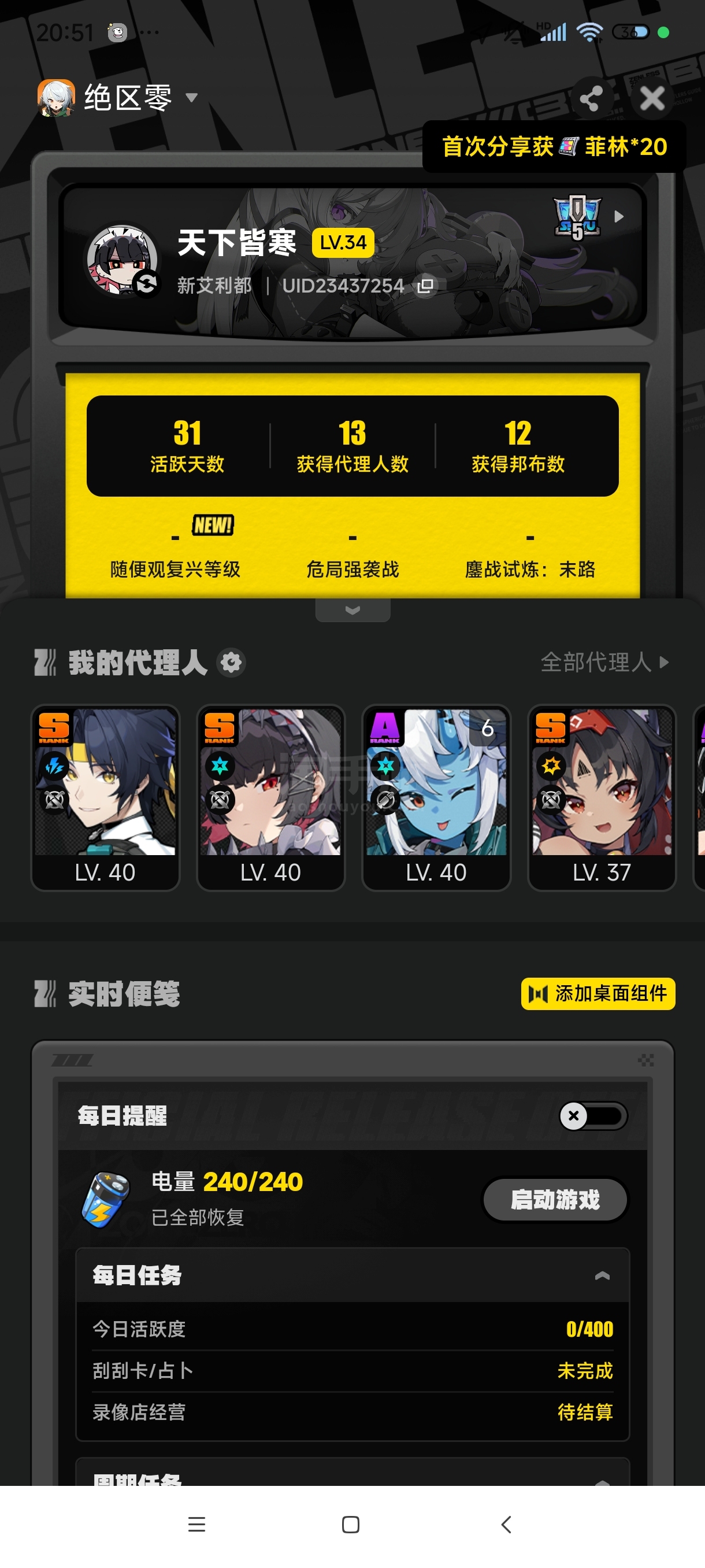The image size is (705, 1568).
Task: Open 我的代理人 settings gear
Action: coord(231,662)
